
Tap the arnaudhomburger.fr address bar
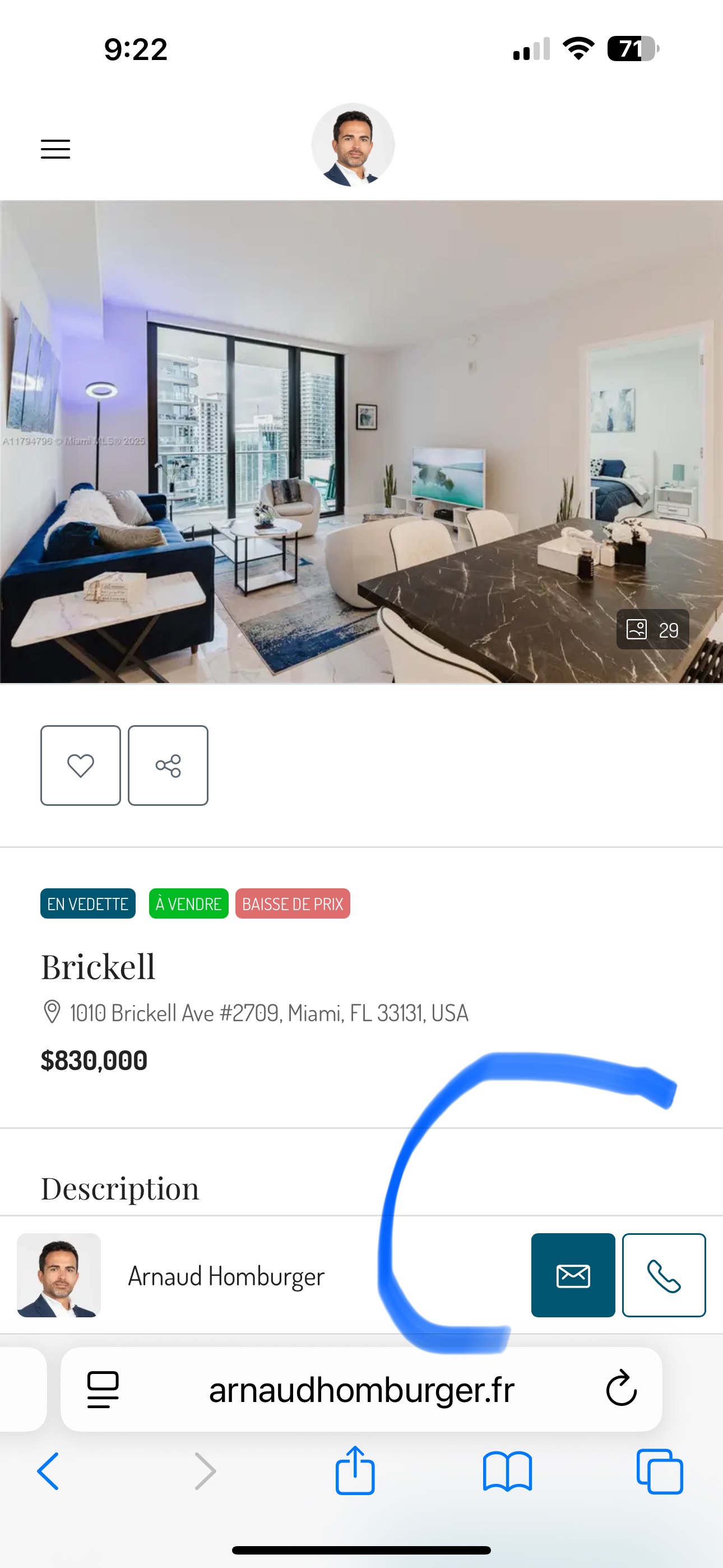361,1390
